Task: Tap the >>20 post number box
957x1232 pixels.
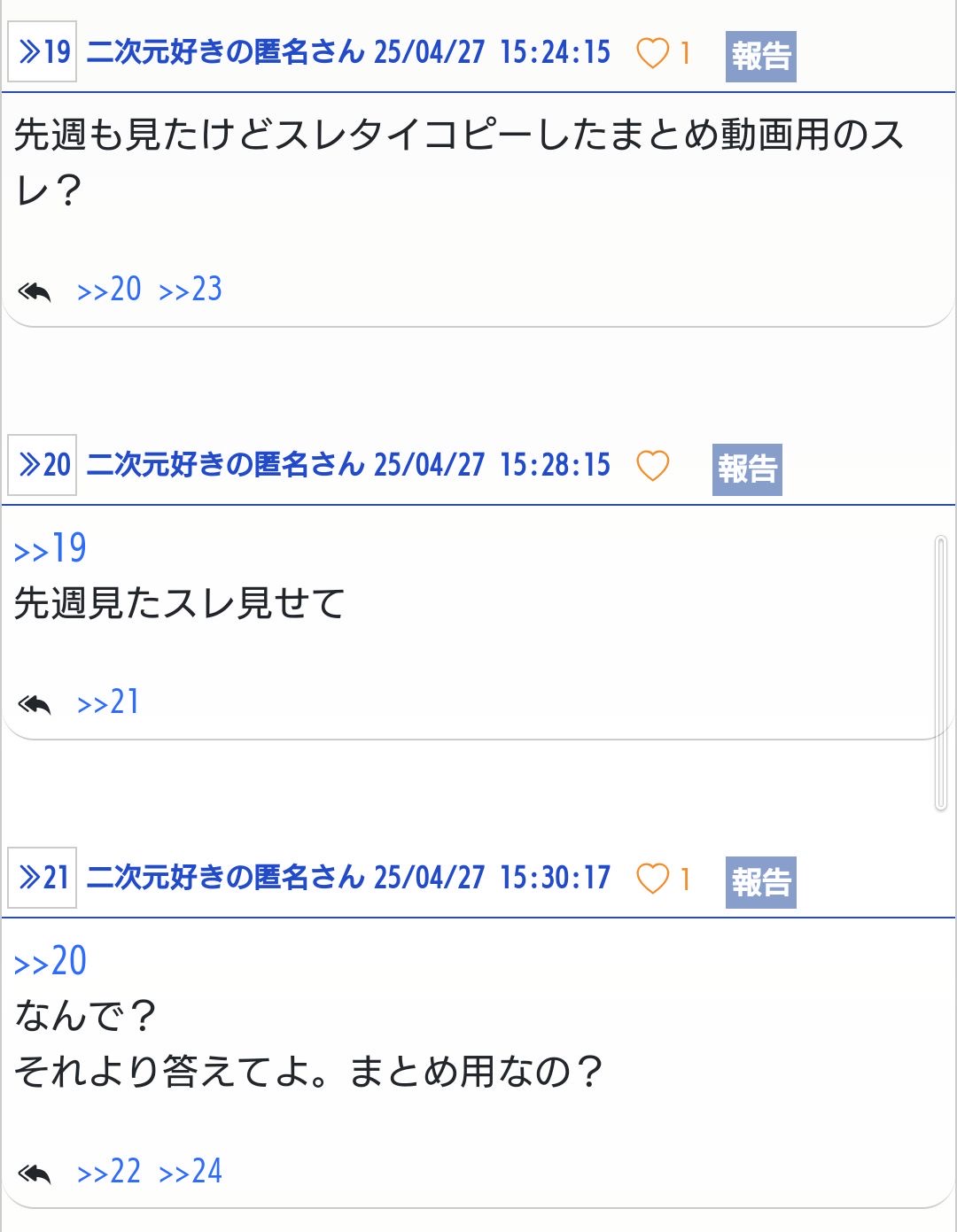Action: click(x=43, y=464)
